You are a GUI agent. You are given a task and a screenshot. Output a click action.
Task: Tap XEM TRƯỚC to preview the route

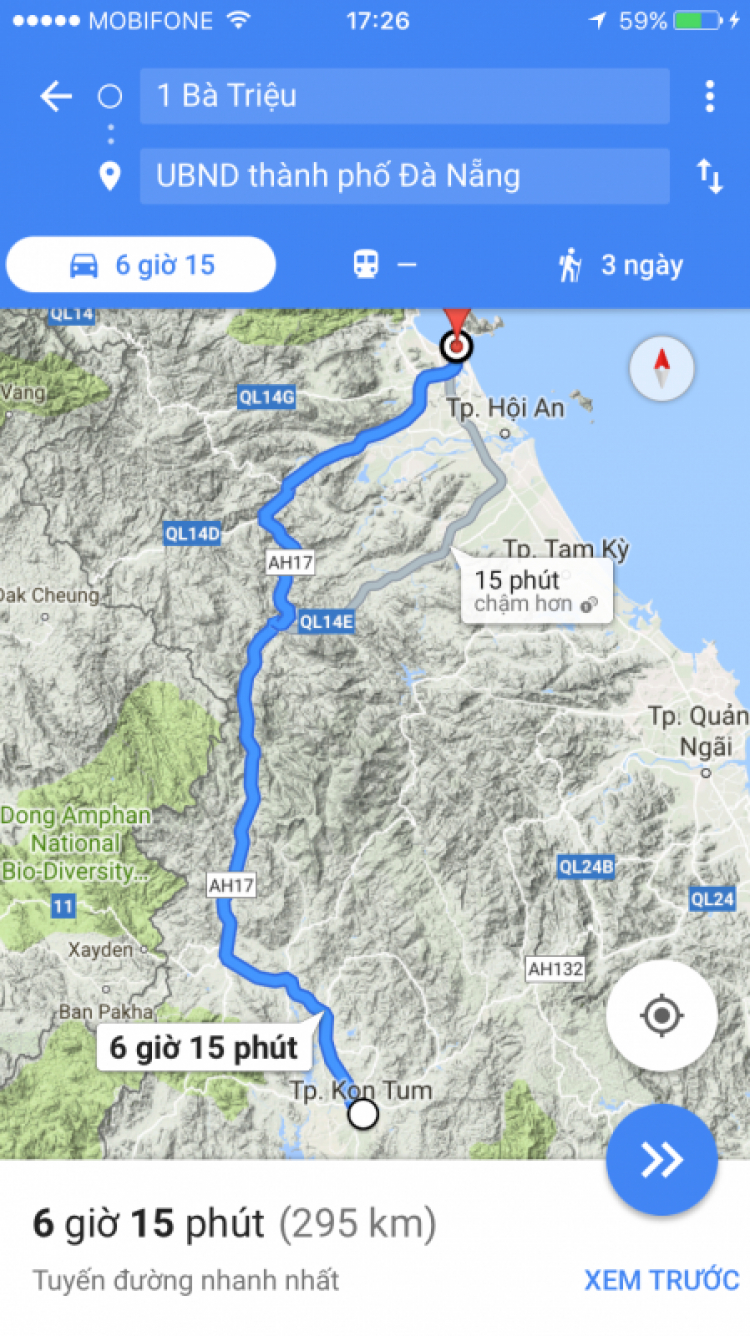[661, 1279]
